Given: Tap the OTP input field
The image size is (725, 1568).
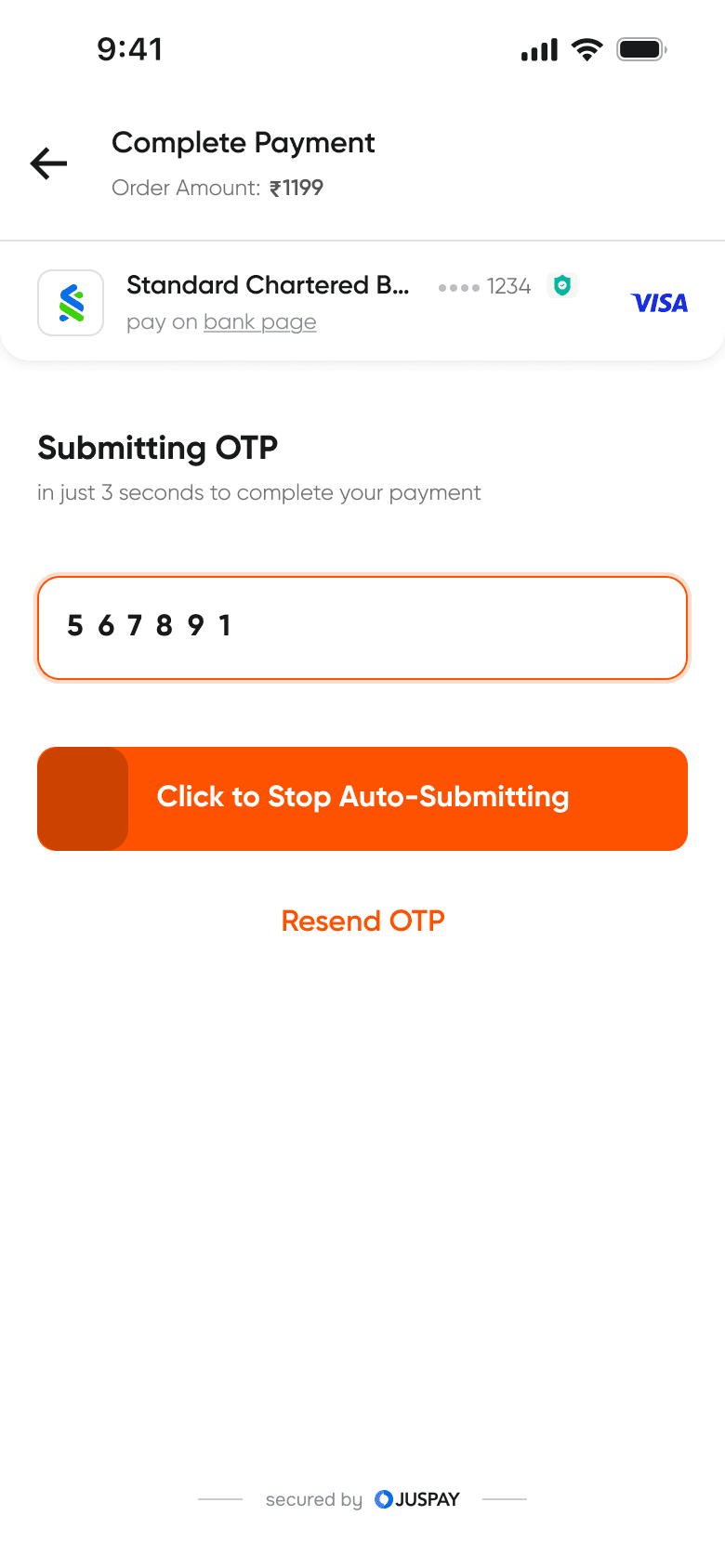Looking at the screenshot, I should 362,628.
